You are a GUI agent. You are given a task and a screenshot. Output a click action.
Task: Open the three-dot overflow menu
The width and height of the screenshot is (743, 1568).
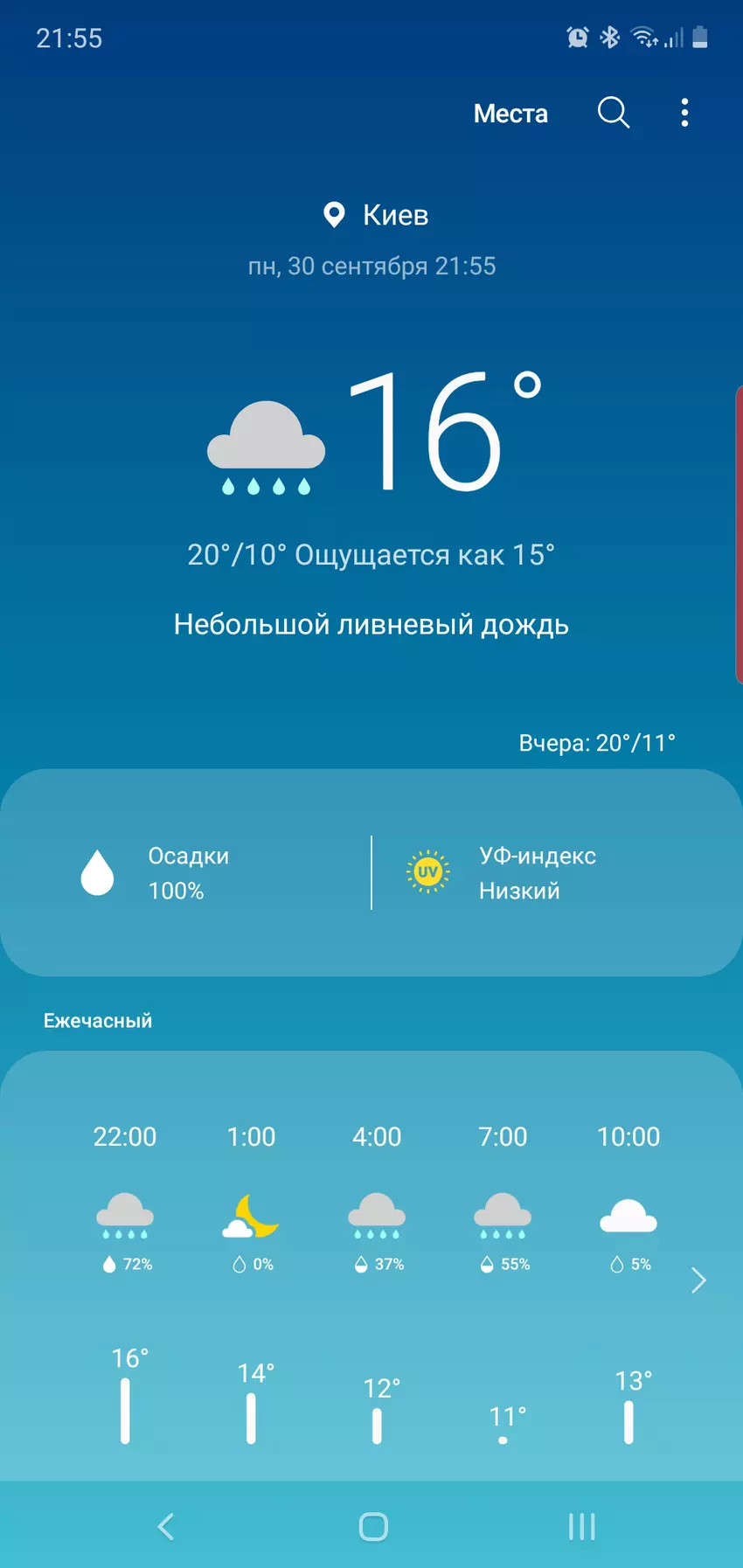point(684,113)
